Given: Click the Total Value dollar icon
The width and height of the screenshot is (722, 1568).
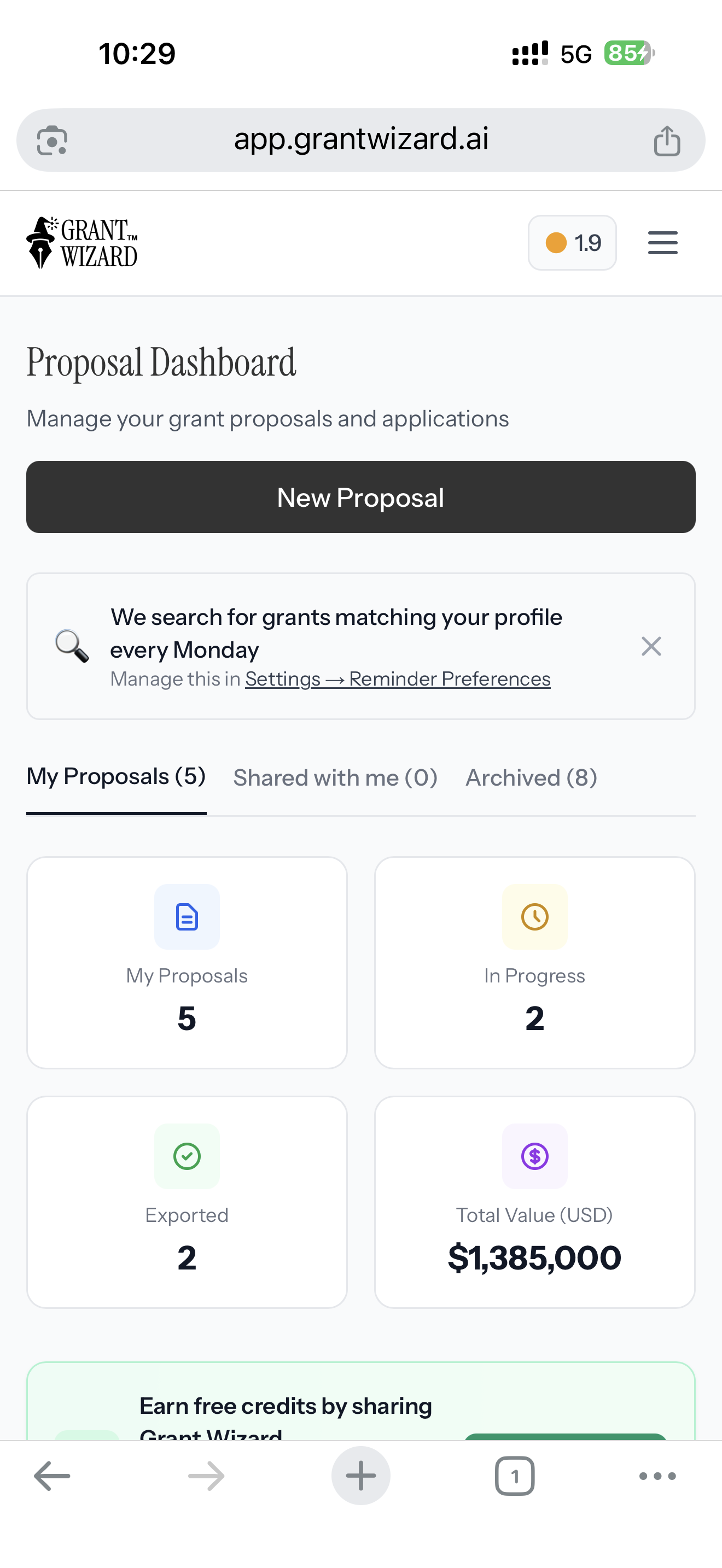Looking at the screenshot, I should (x=534, y=1156).
